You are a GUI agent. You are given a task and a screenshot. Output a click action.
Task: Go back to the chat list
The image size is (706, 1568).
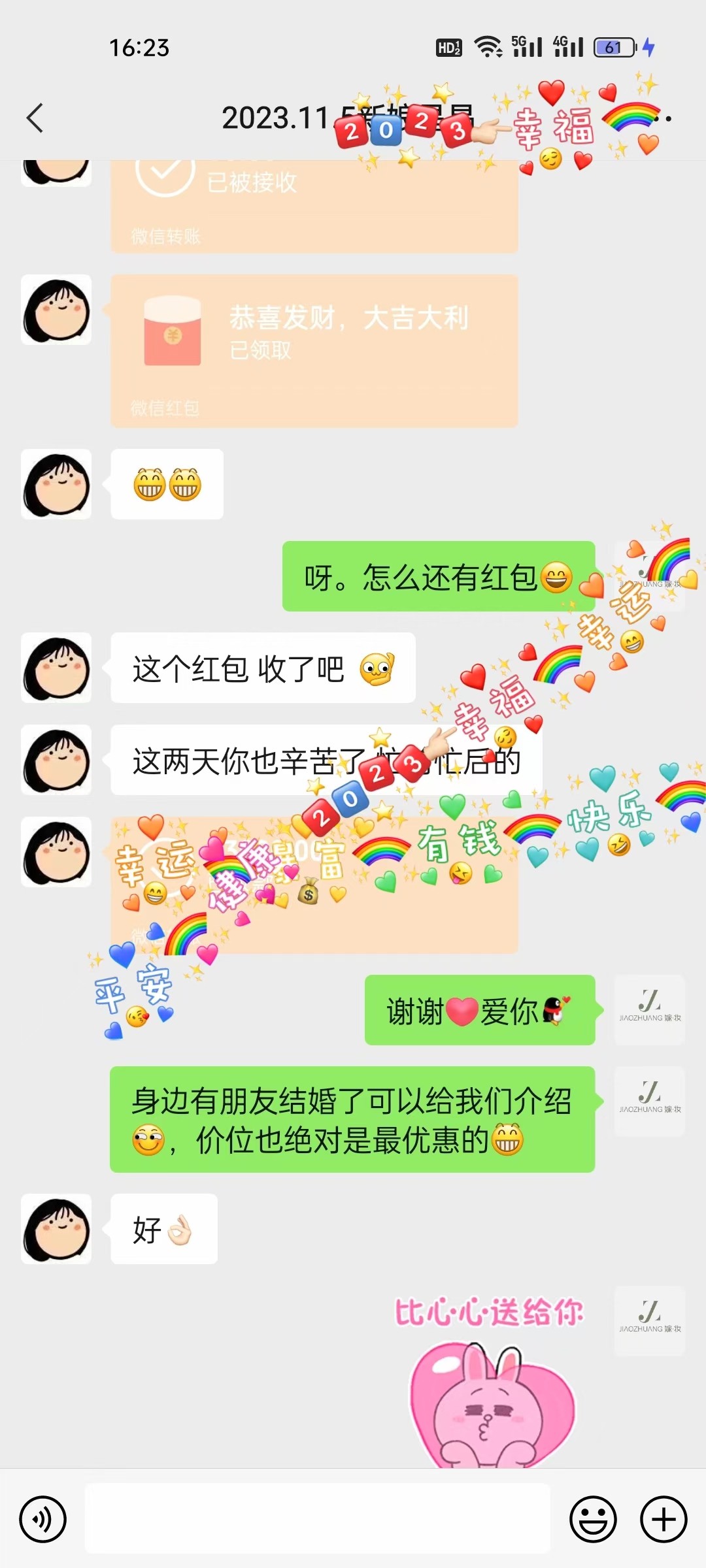click(35, 118)
